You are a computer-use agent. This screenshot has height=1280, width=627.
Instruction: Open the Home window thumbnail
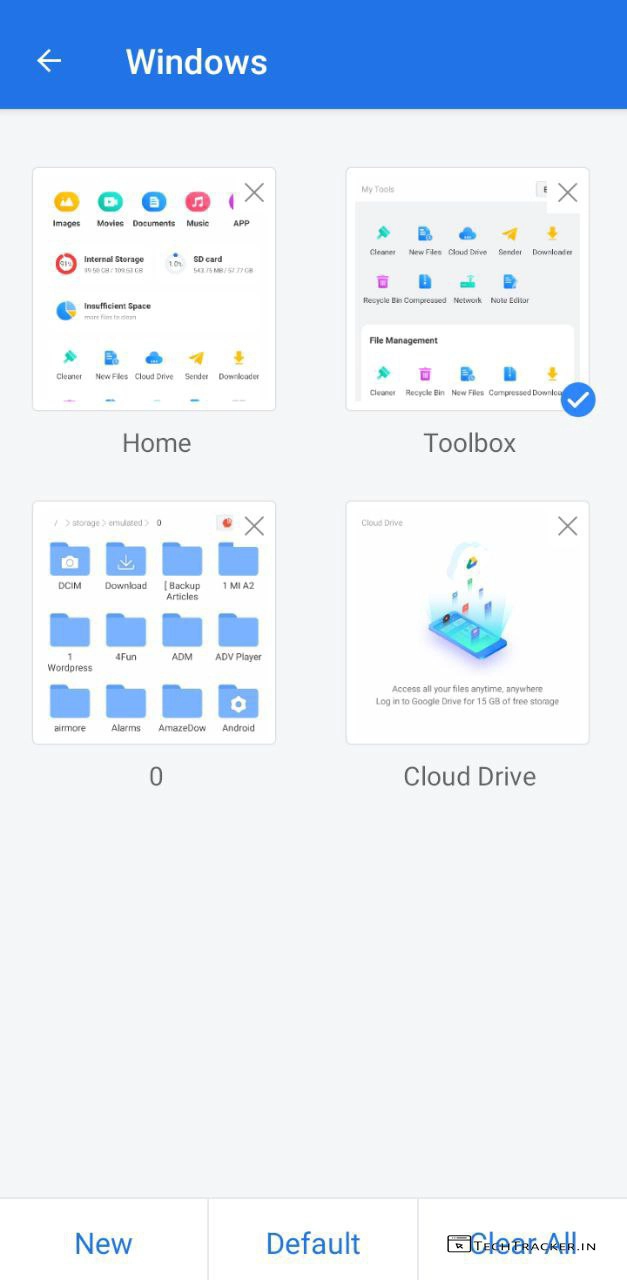154,300
